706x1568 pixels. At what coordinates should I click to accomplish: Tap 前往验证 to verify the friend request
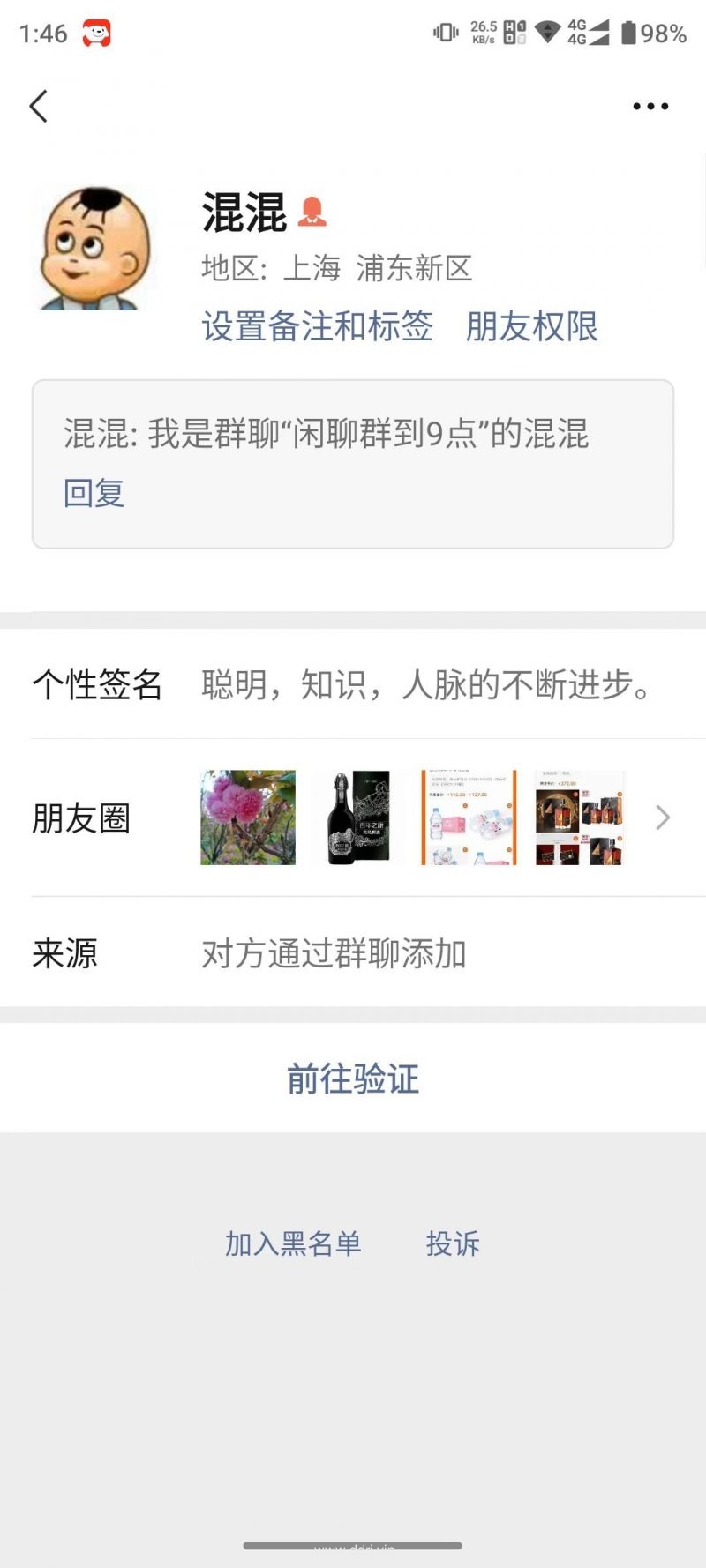click(x=353, y=1079)
